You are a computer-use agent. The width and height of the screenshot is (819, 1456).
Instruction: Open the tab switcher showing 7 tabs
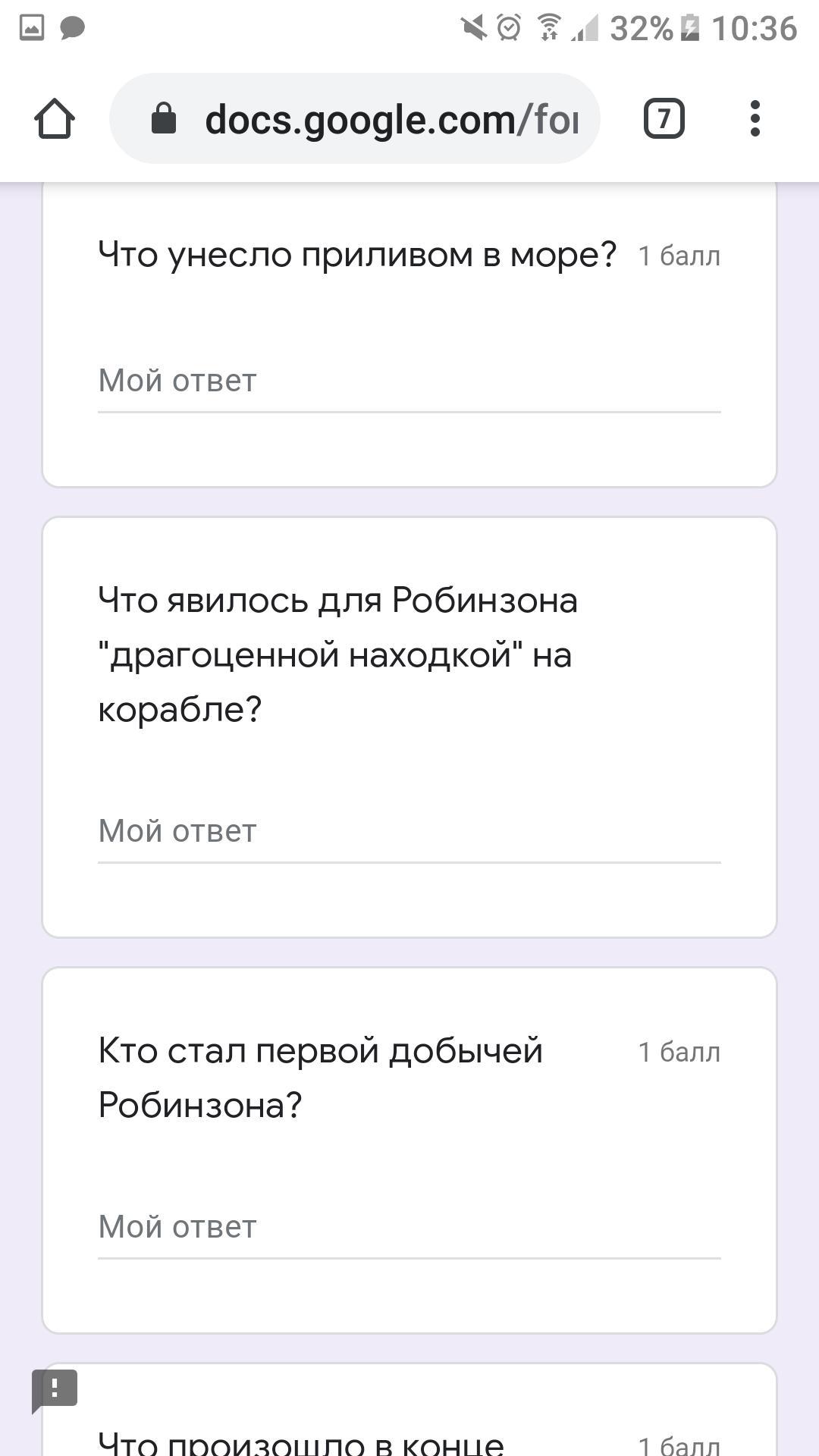pyautogui.click(x=664, y=118)
